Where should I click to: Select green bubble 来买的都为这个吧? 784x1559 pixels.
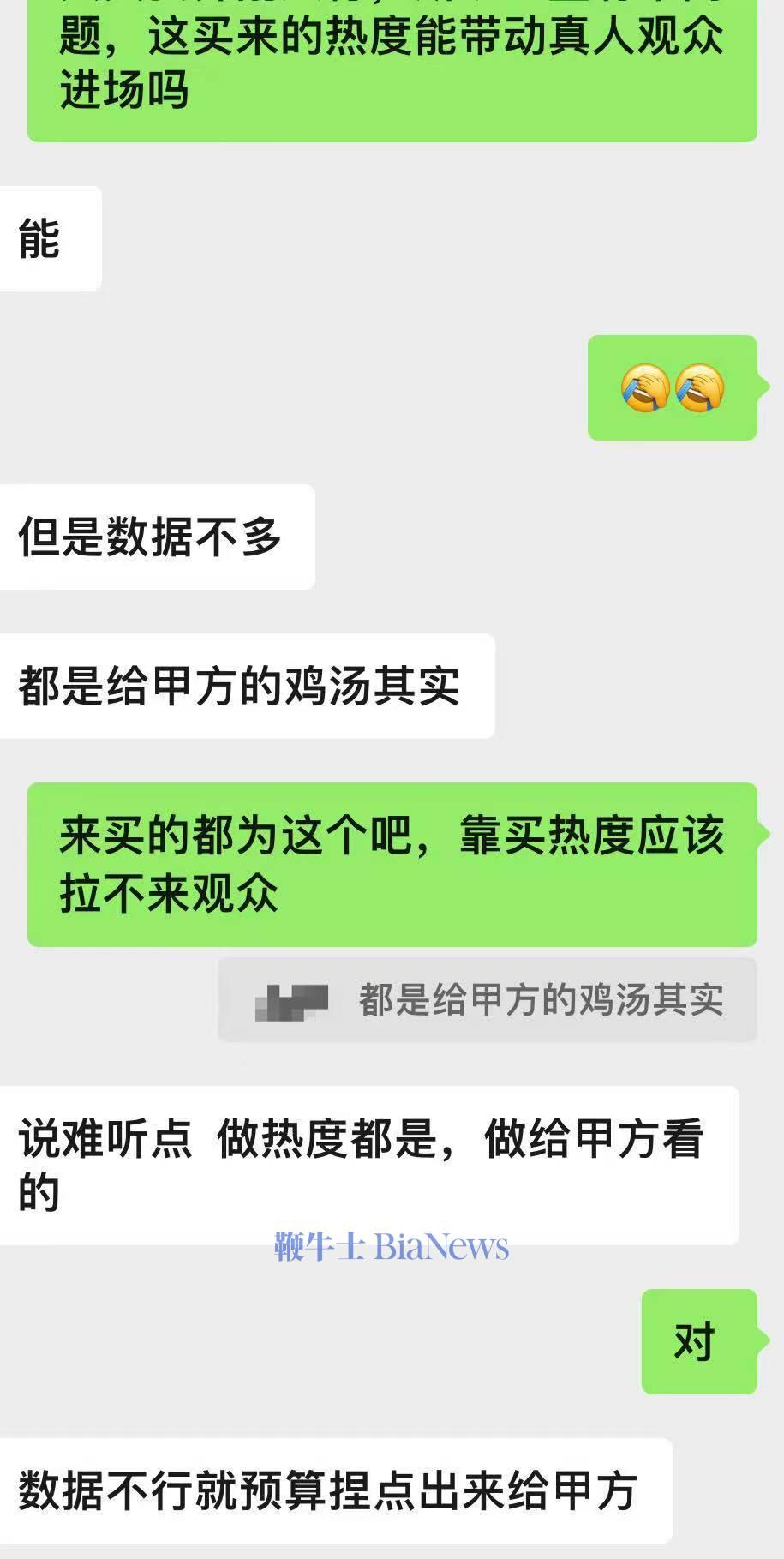point(390,859)
